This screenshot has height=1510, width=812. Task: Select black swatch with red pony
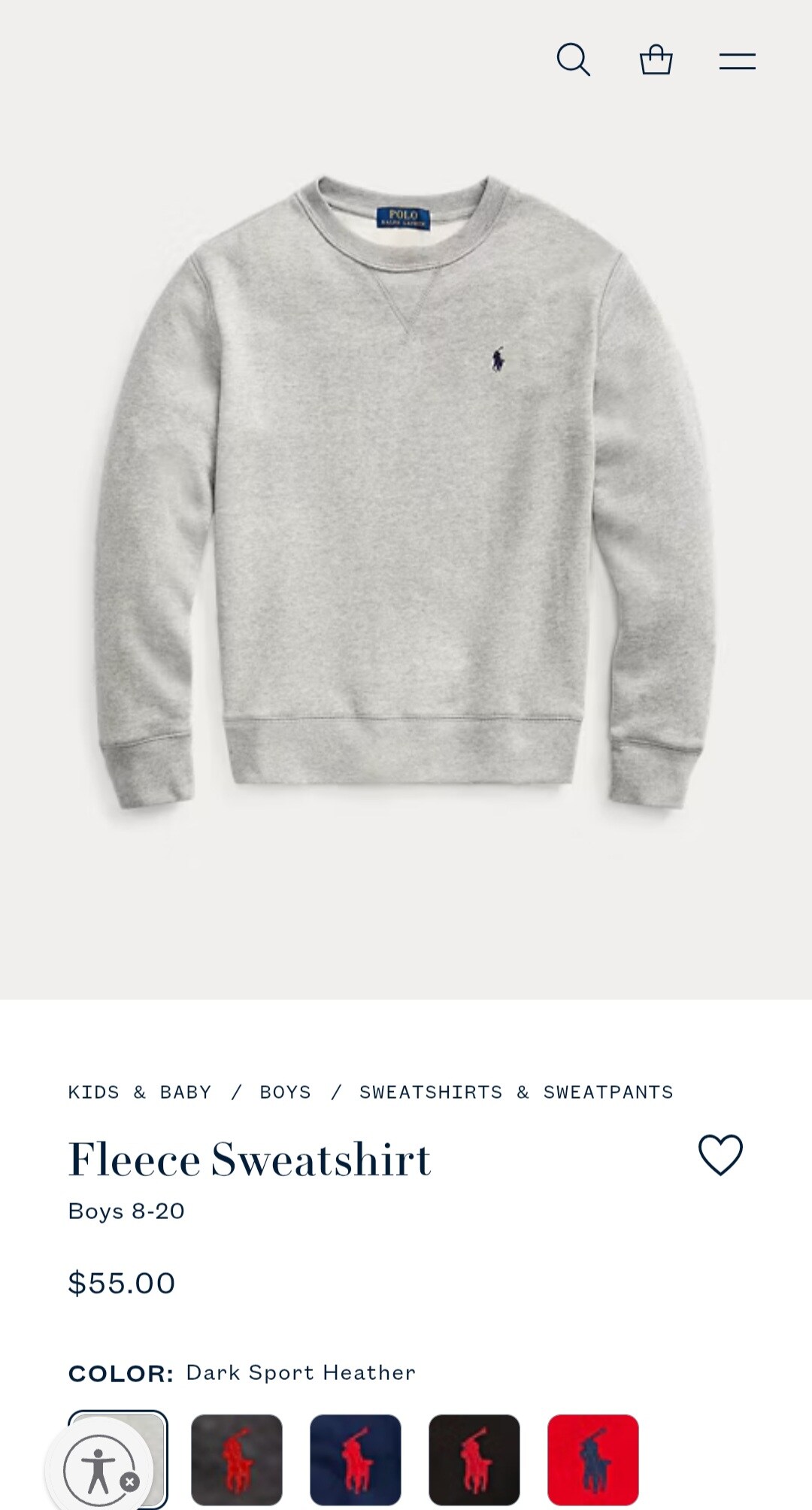coord(474,1460)
